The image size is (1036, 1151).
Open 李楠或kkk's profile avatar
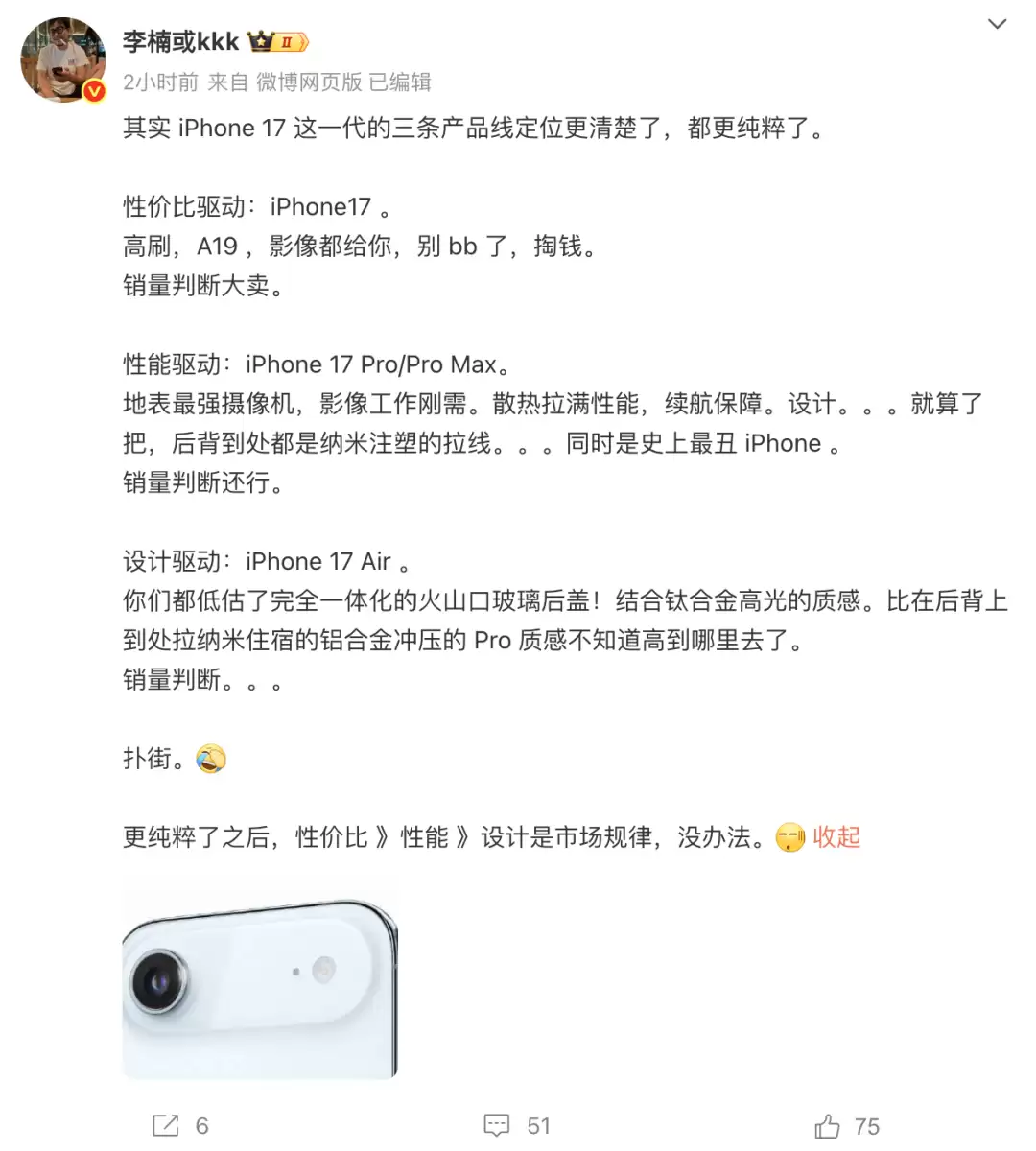(63, 59)
